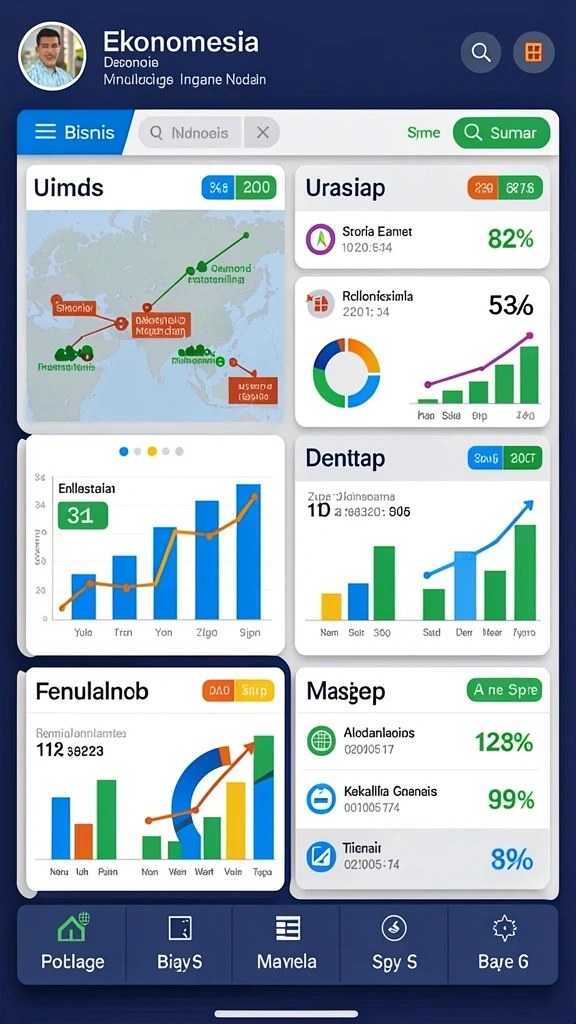Open search from the header magnifier icon
Screen dimensions: 576x1024
click(481, 52)
